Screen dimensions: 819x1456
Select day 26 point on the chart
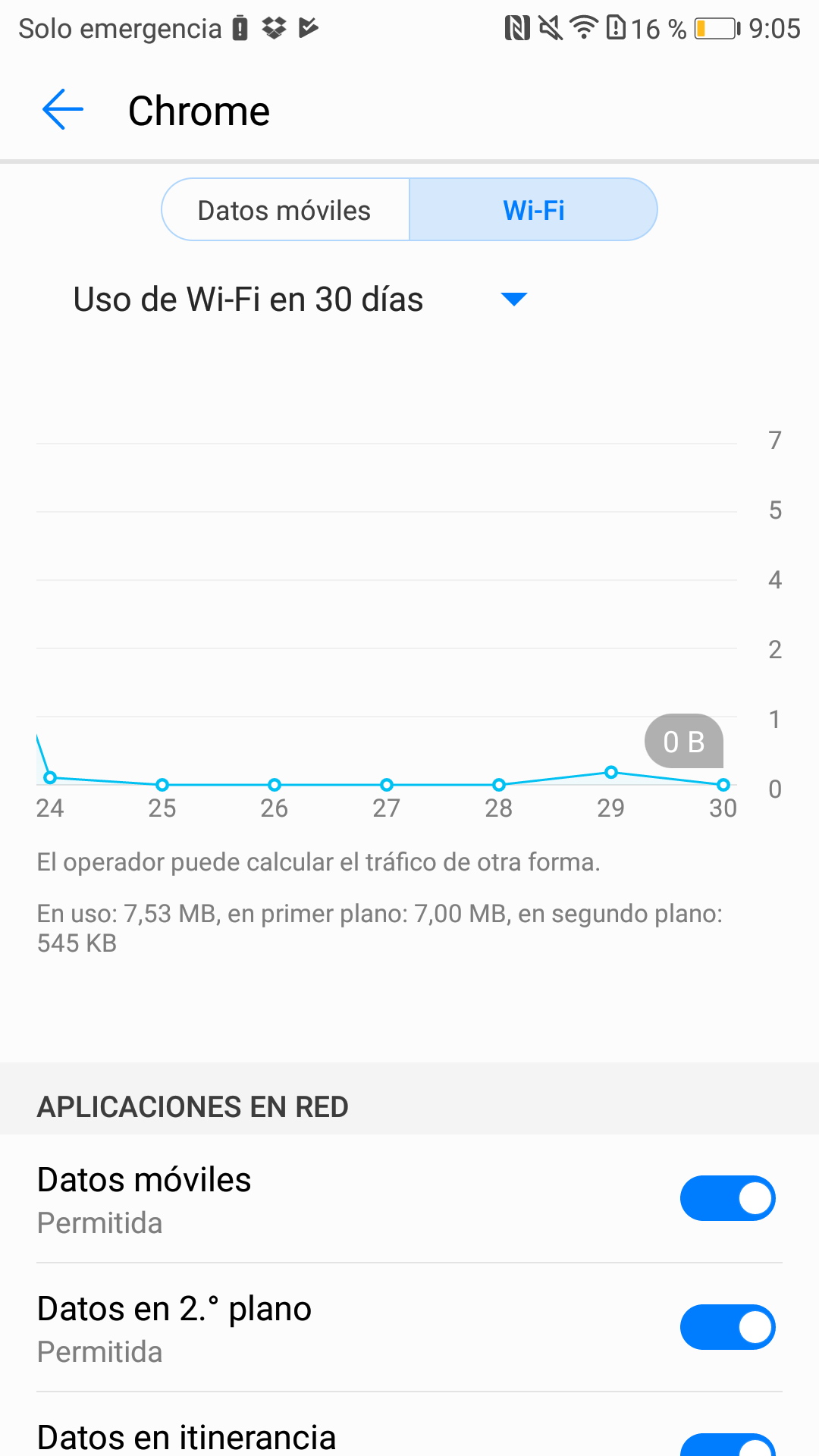(x=275, y=785)
